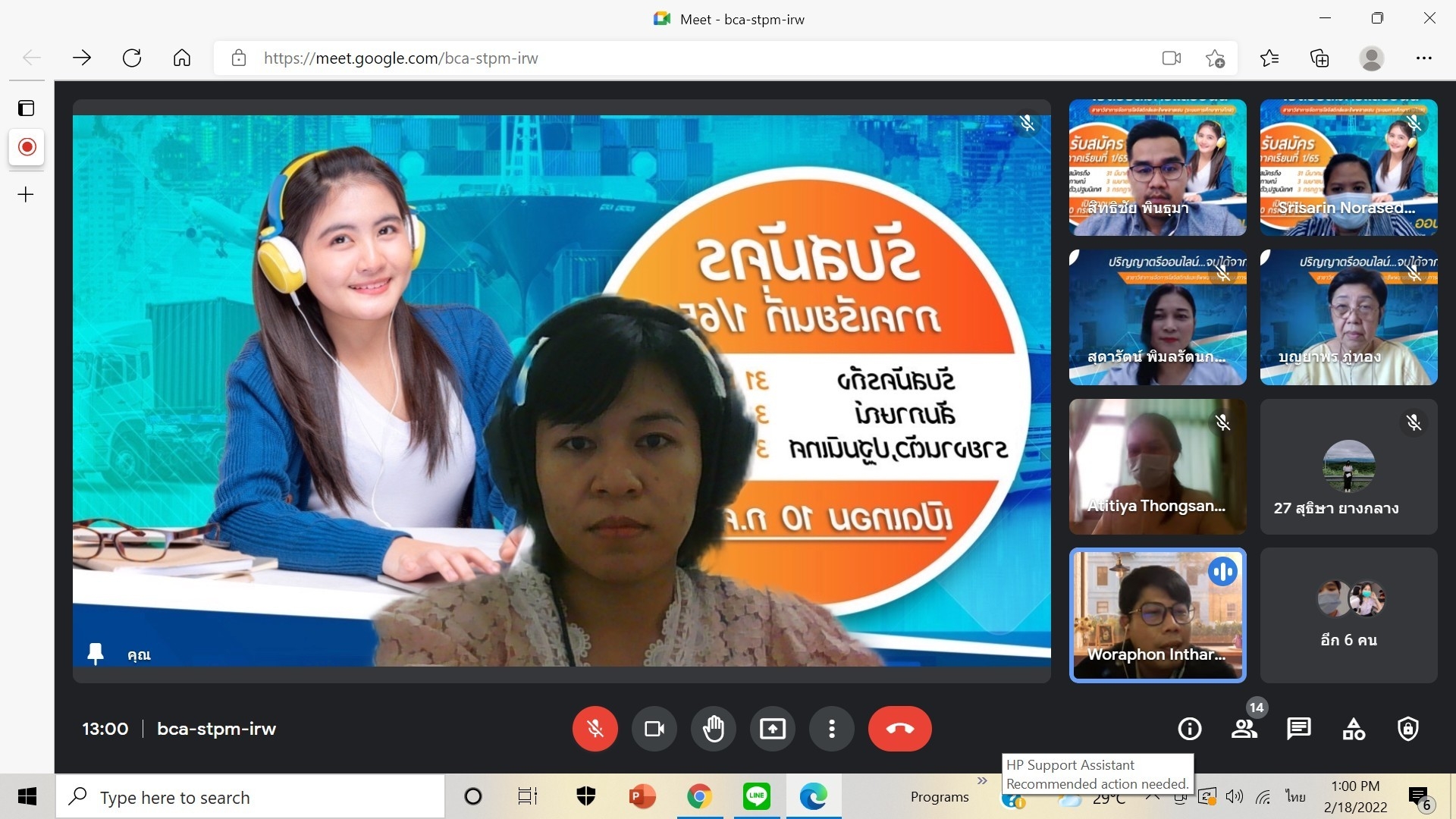Open more options menu in call bar
This screenshot has width=1456, height=819.
tap(831, 729)
